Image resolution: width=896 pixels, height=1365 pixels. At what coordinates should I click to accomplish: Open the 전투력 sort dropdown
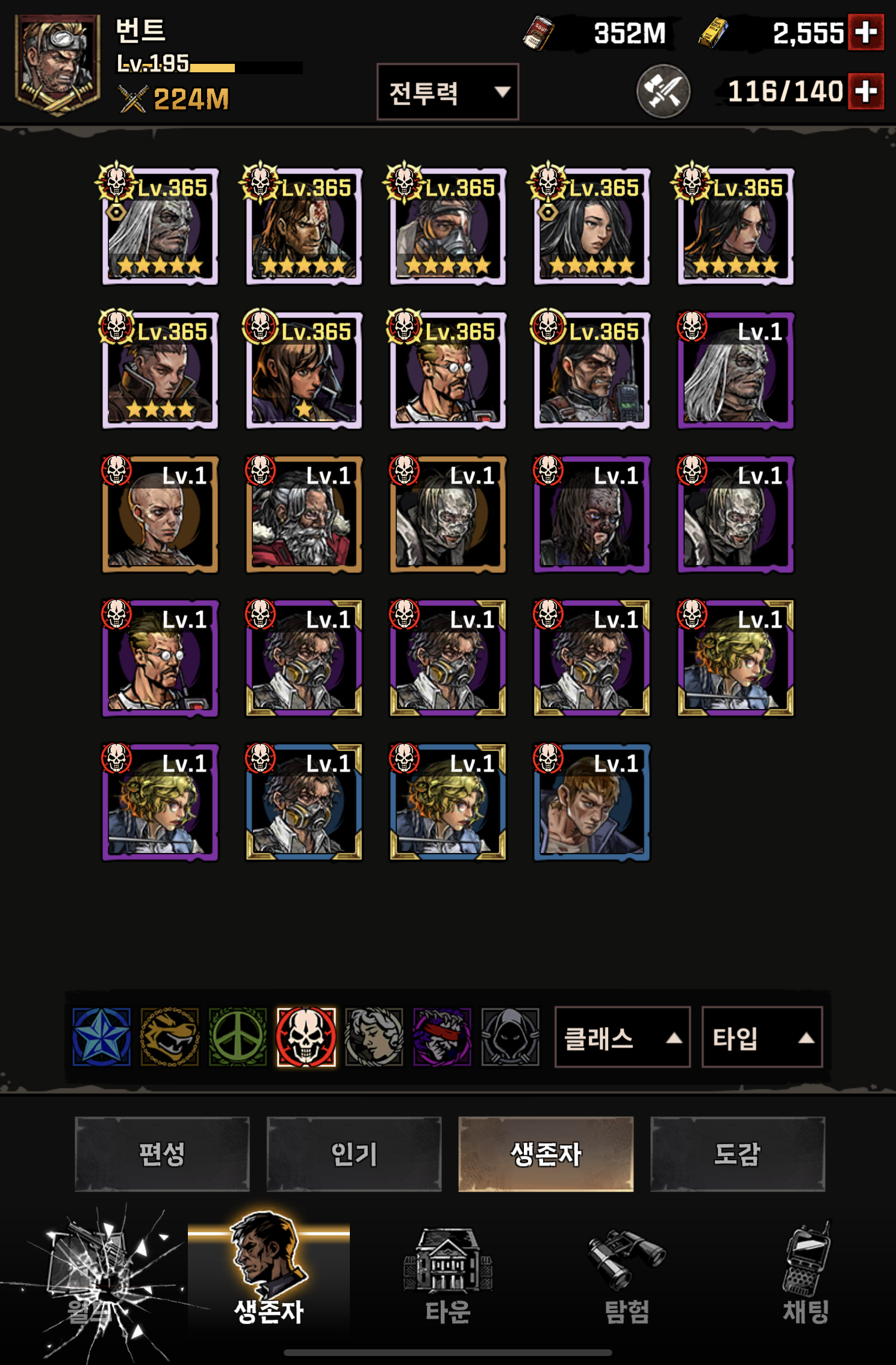click(447, 92)
